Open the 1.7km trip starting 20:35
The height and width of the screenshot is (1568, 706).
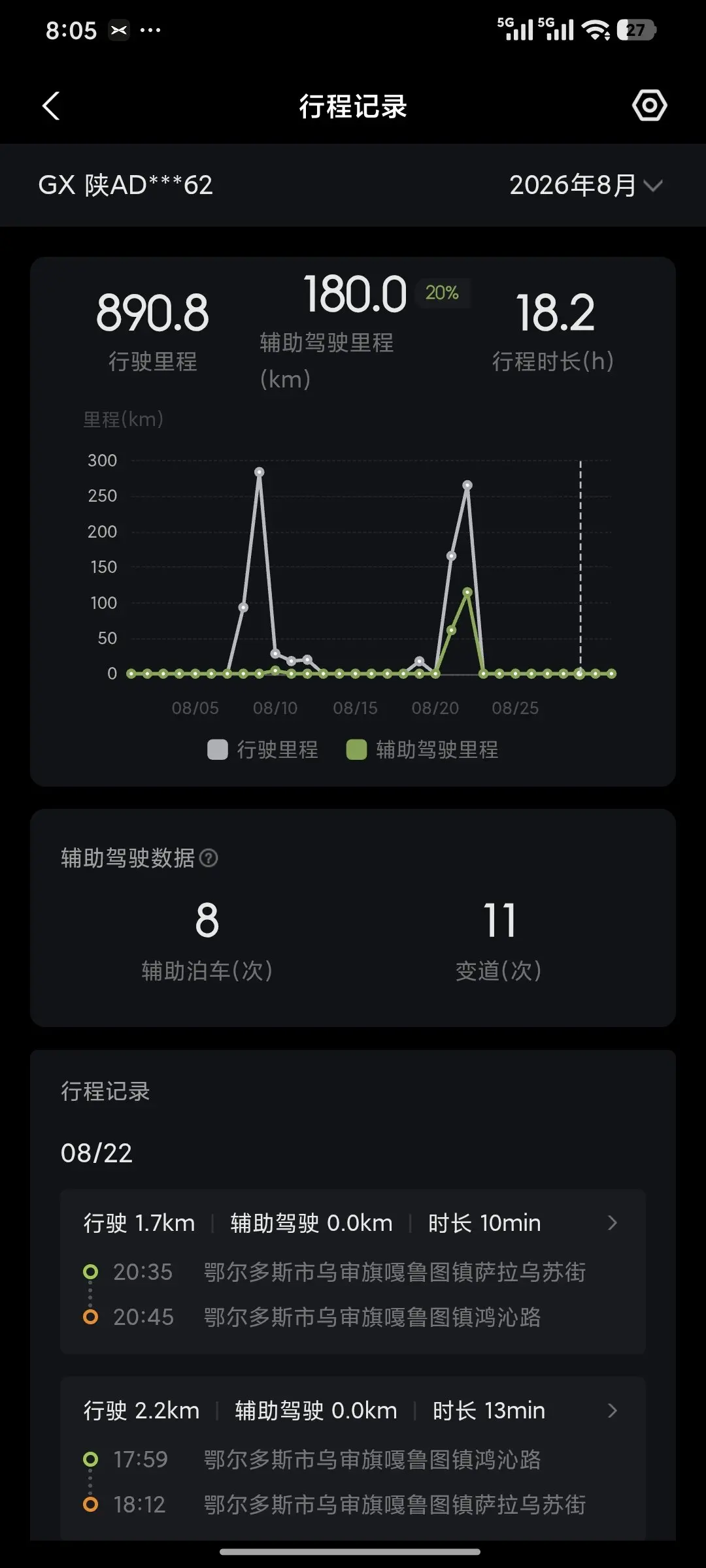353,1271
